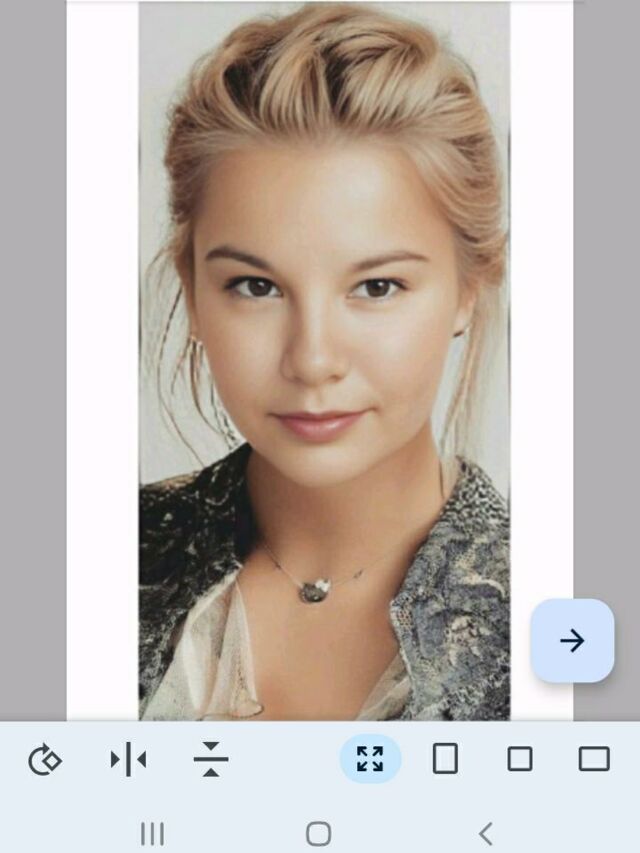Choose the square aspect ratio
Image resolution: width=640 pixels, height=853 pixels.
(x=520, y=759)
